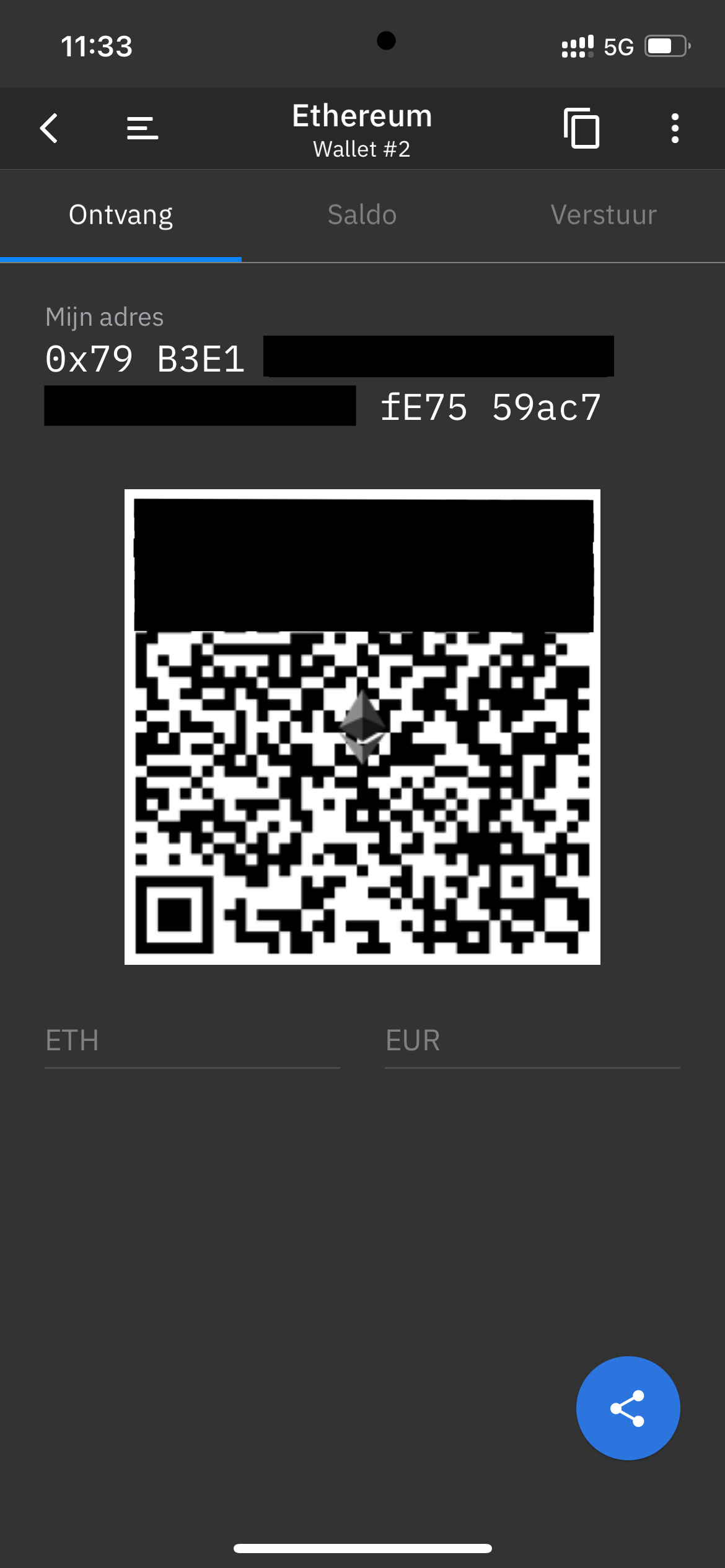Open the three-dot overflow menu
725x1568 pixels.
(x=675, y=128)
